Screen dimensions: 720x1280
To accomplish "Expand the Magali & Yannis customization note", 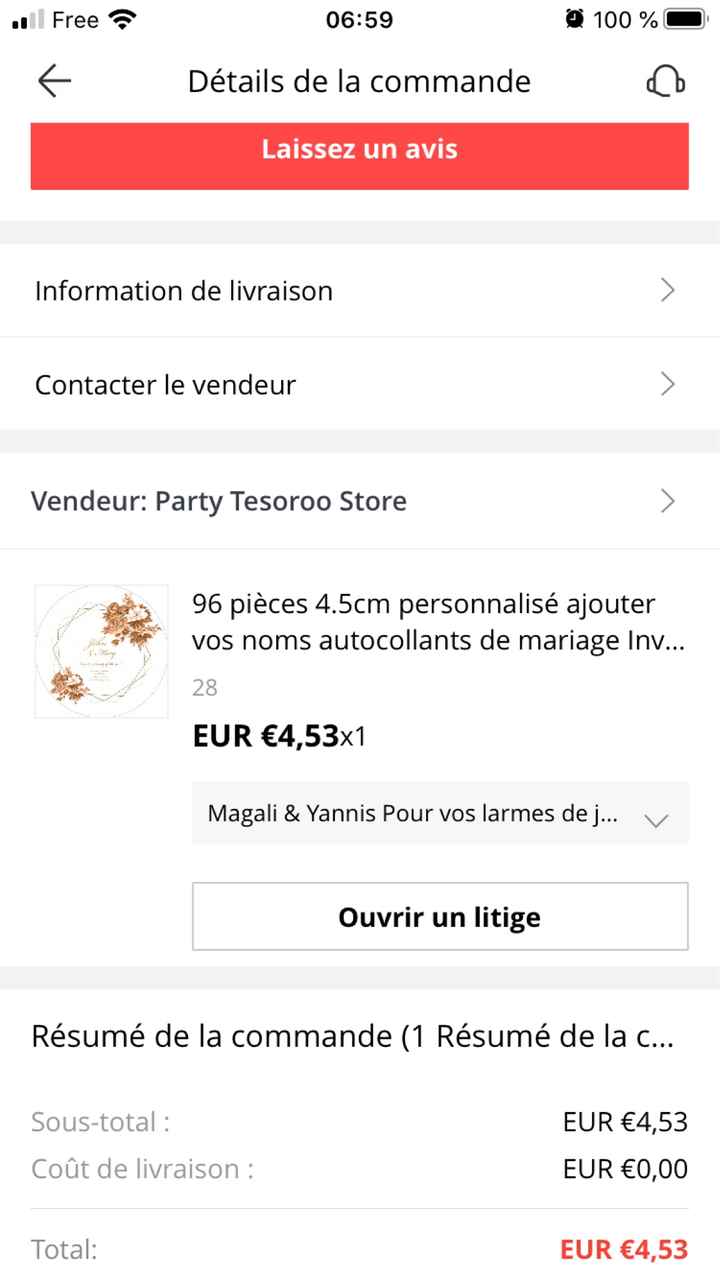I will tap(440, 814).
